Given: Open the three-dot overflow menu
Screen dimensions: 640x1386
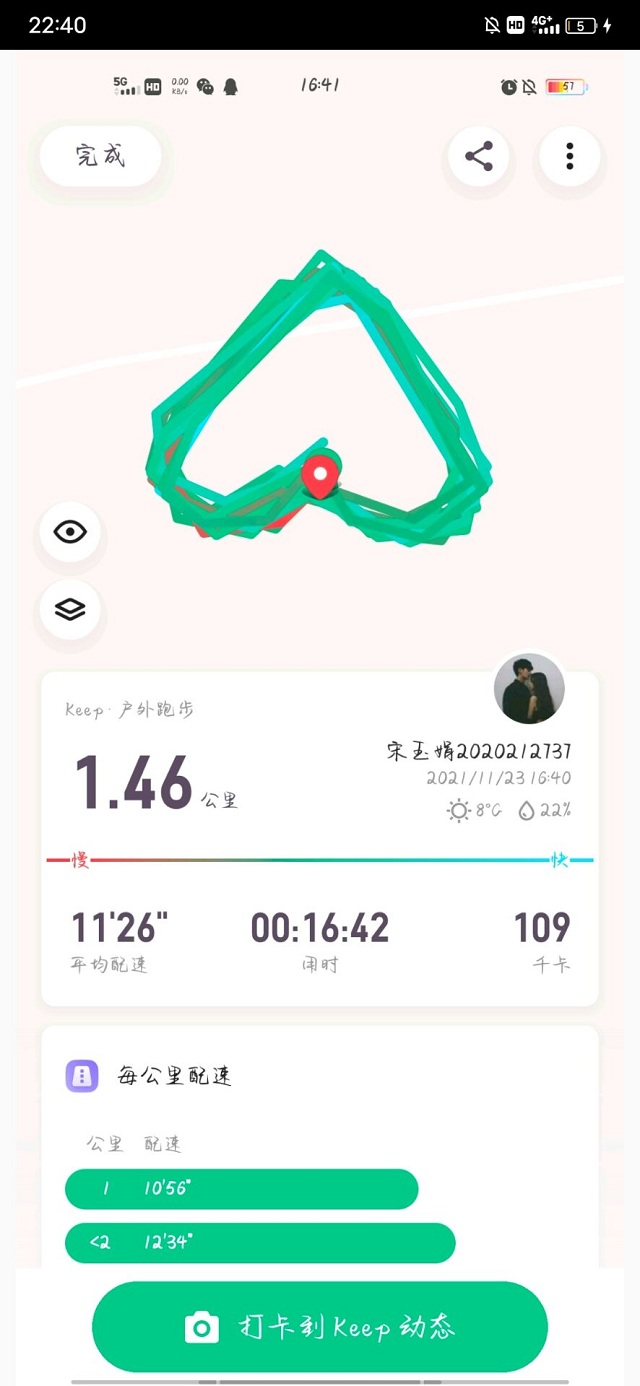Looking at the screenshot, I should 569,156.
